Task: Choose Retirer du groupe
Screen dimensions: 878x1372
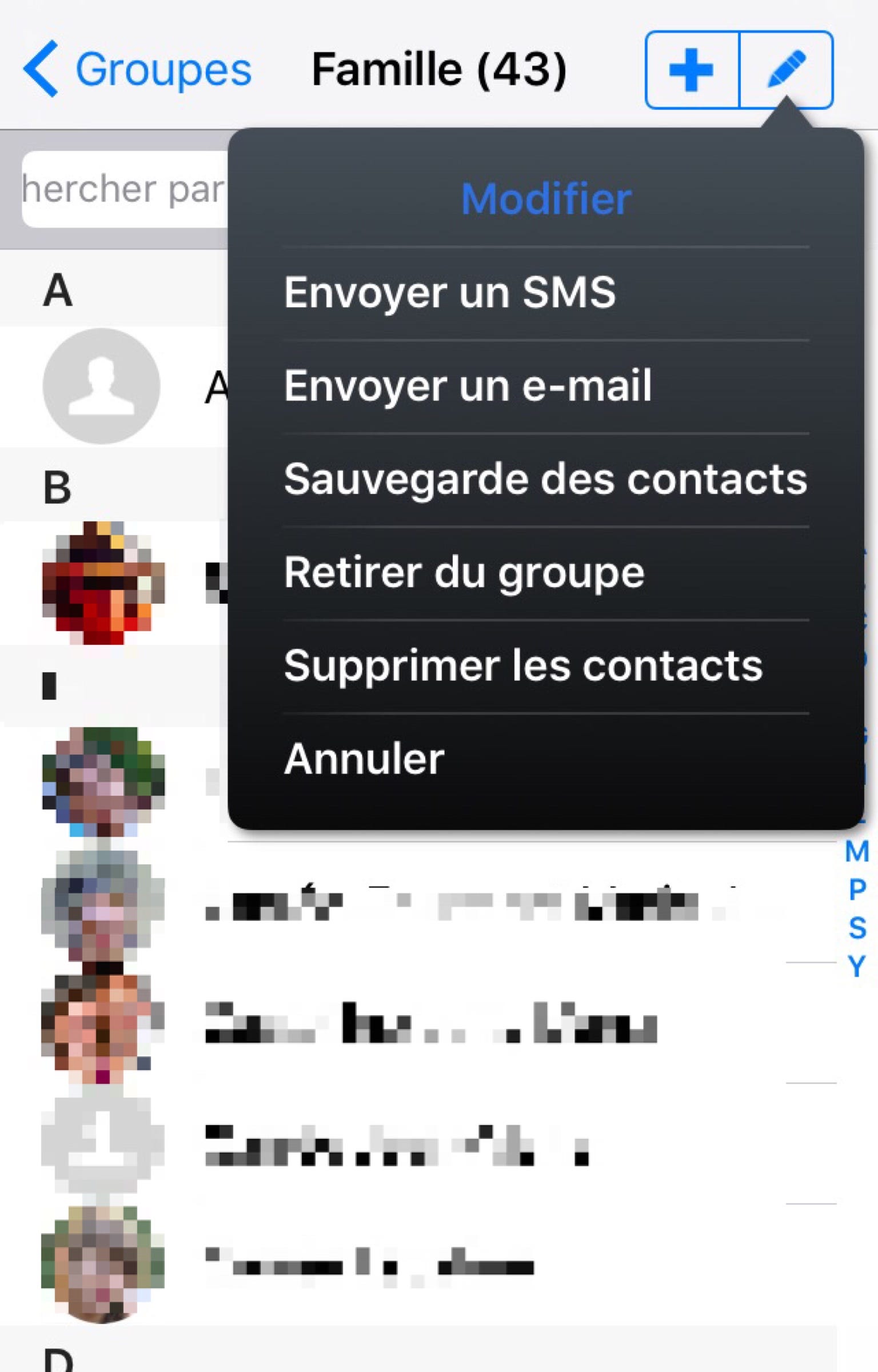Action: coord(464,573)
